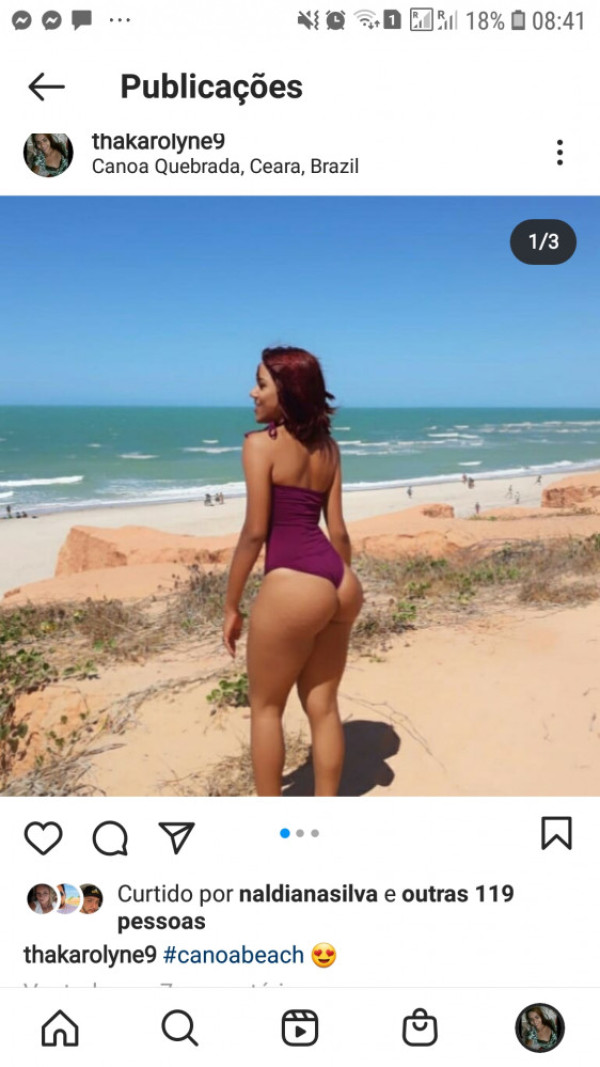Image resolution: width=600 pixels, height=1067 pixels.
Task: Save the post with bookmark icon
Action: (556, 833)
